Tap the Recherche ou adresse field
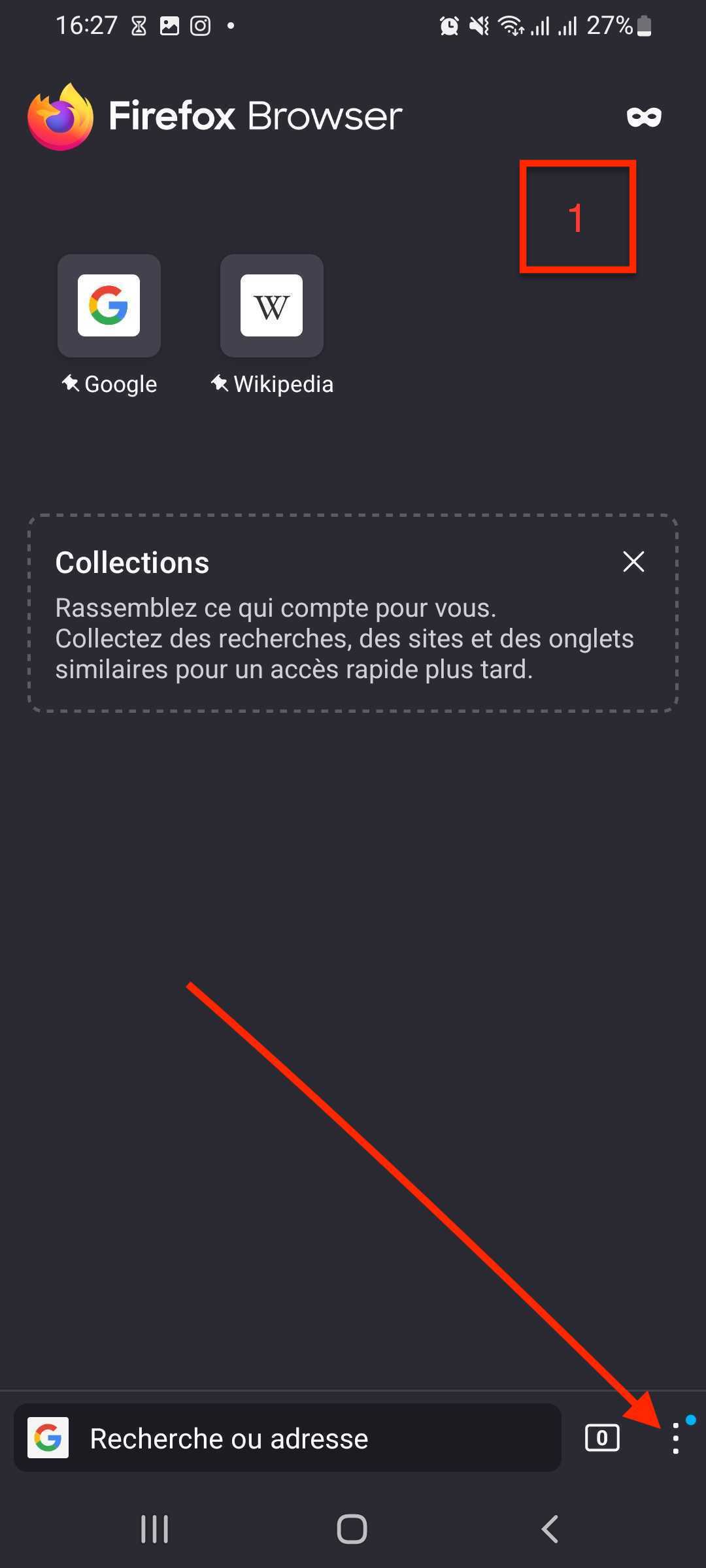 (x=288, y=1438)
